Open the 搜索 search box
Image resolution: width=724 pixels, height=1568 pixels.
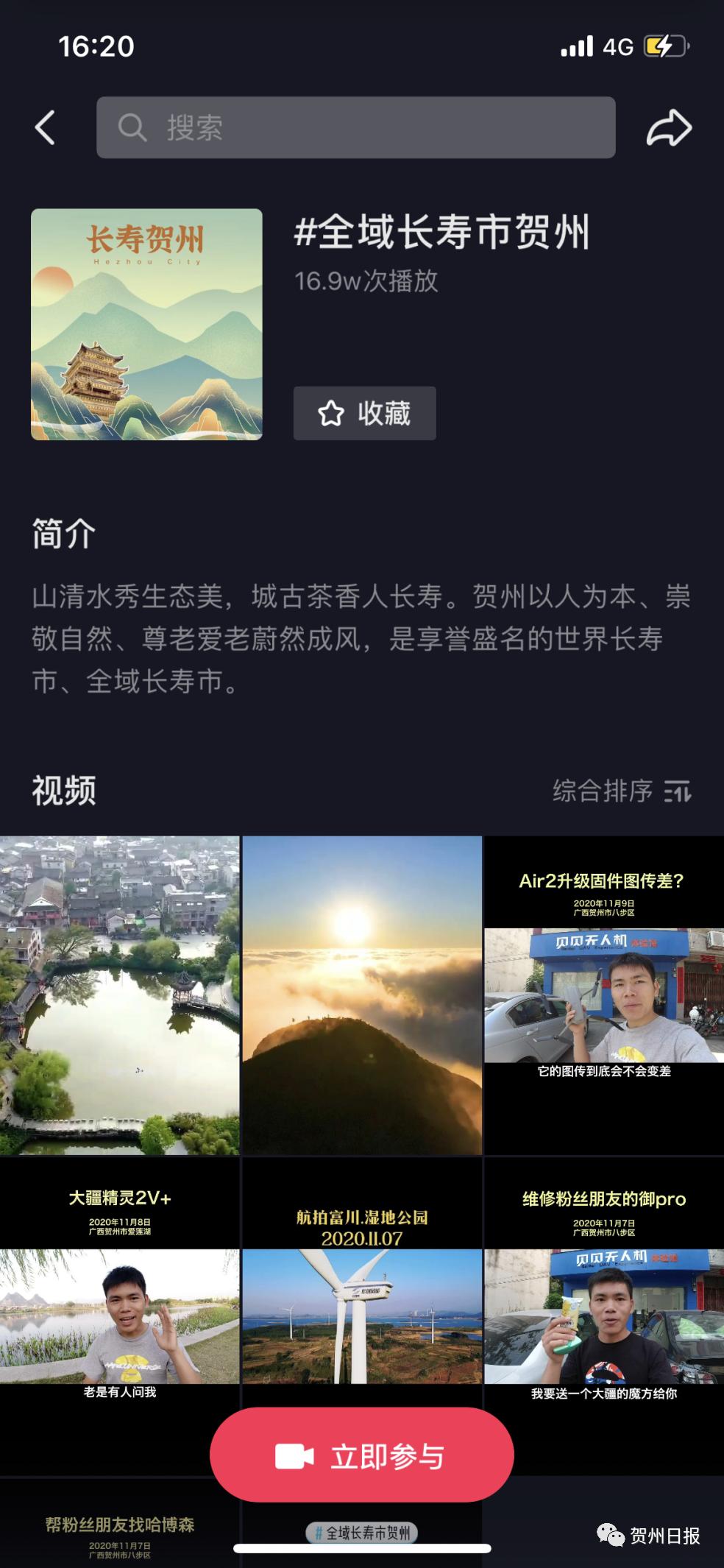pyautogui.click(x=355, y=127)
